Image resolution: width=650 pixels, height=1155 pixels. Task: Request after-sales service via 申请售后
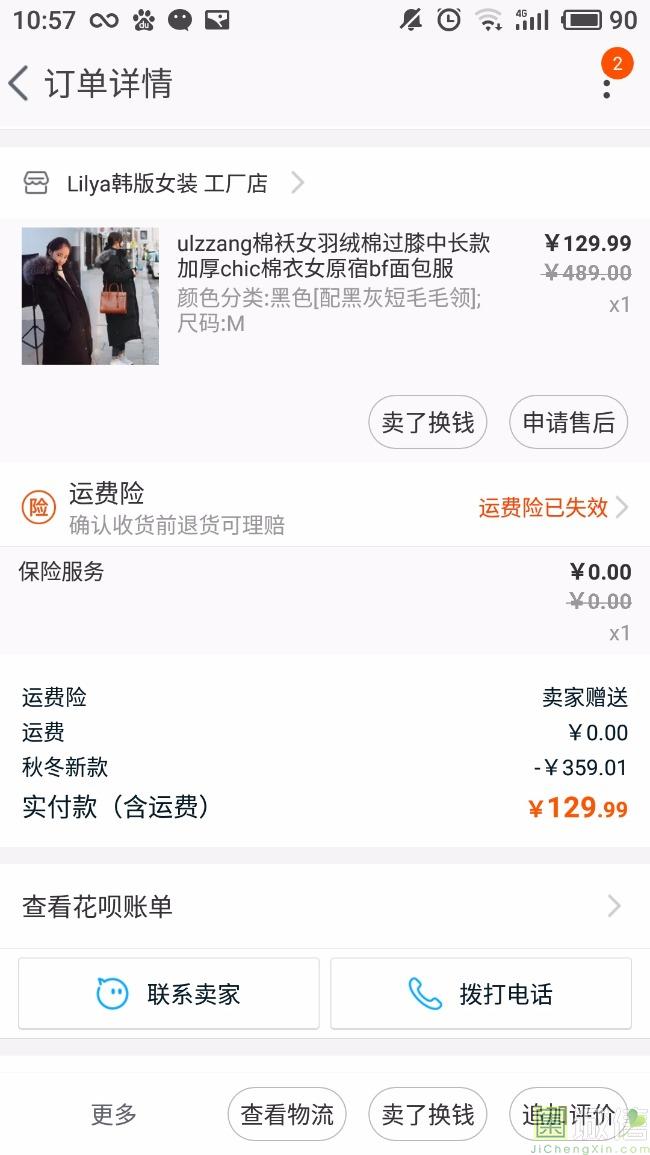(568, 422)
